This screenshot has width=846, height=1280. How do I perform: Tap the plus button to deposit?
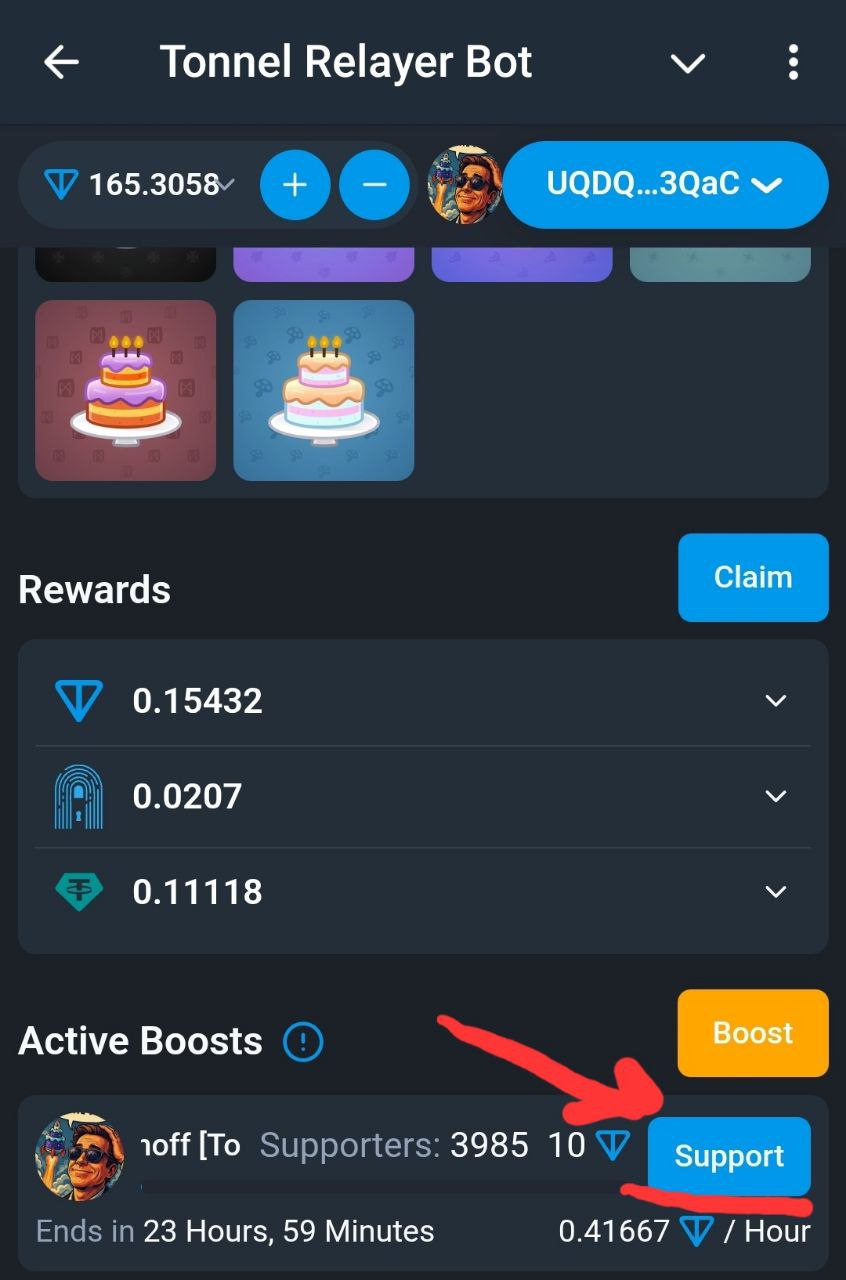click(x=294, y=185)
